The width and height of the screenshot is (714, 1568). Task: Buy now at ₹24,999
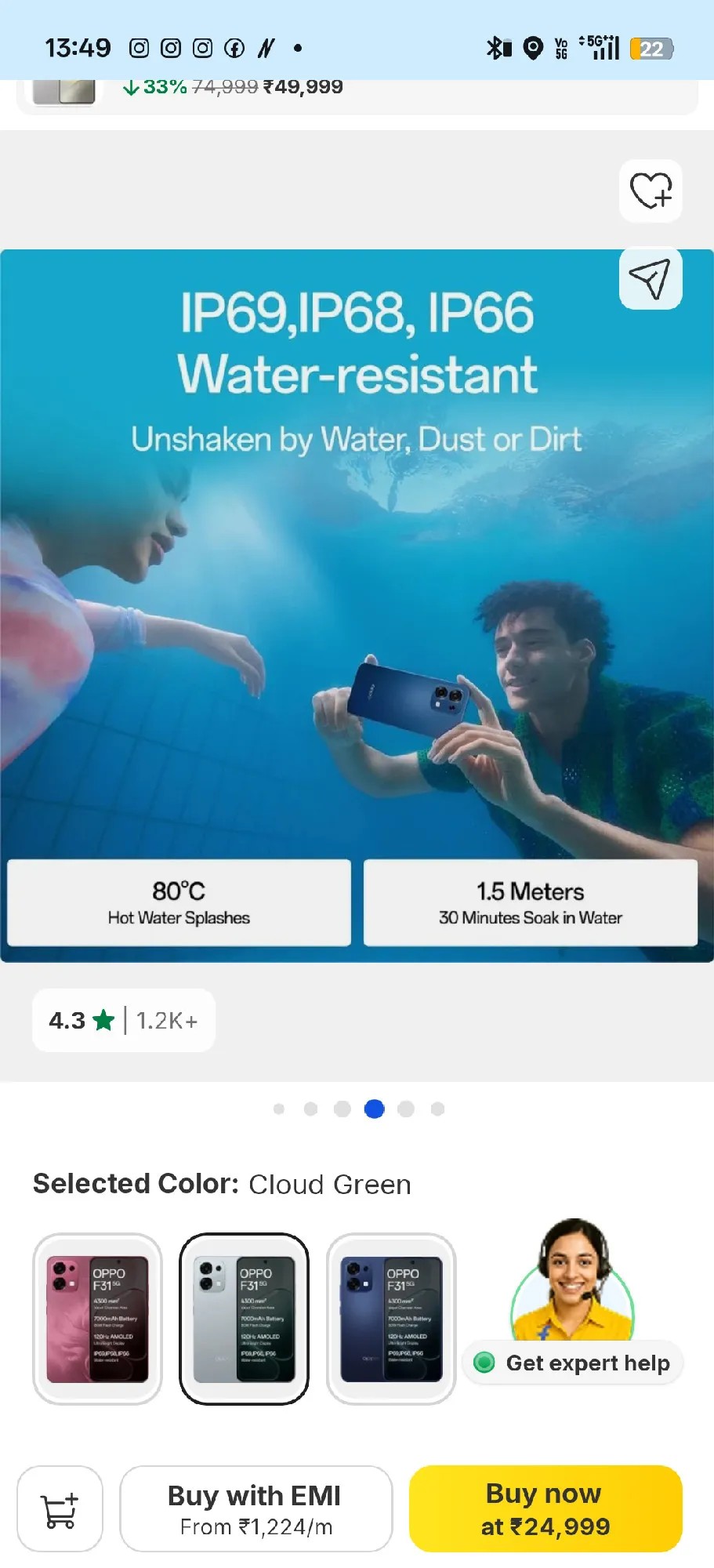(x=545, y=1508)
